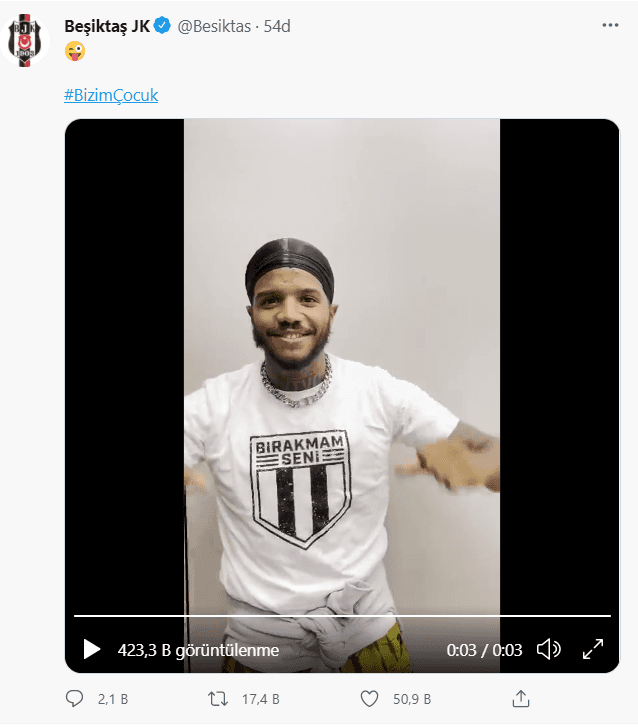This screenshot has height=727, width=638.
Task: Like the Beşiktaş JK tweet
Action: point(368,698)
